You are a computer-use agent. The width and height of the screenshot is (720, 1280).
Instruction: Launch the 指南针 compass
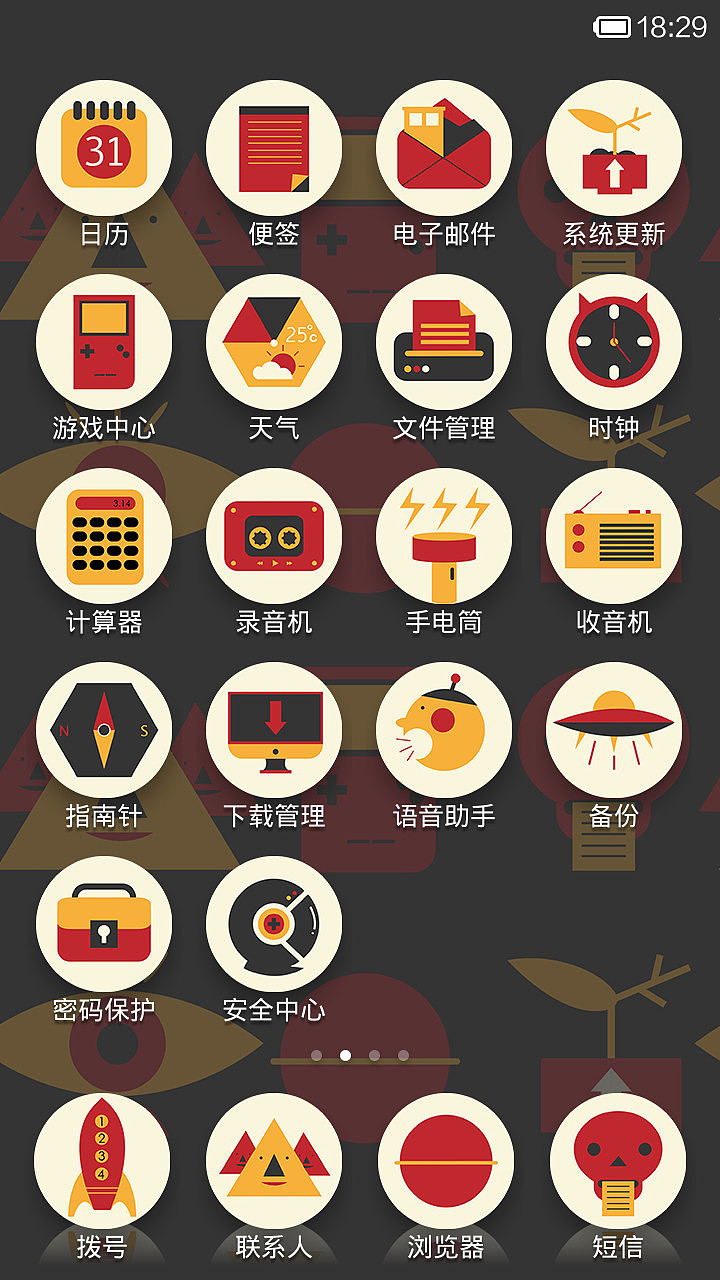104,730
